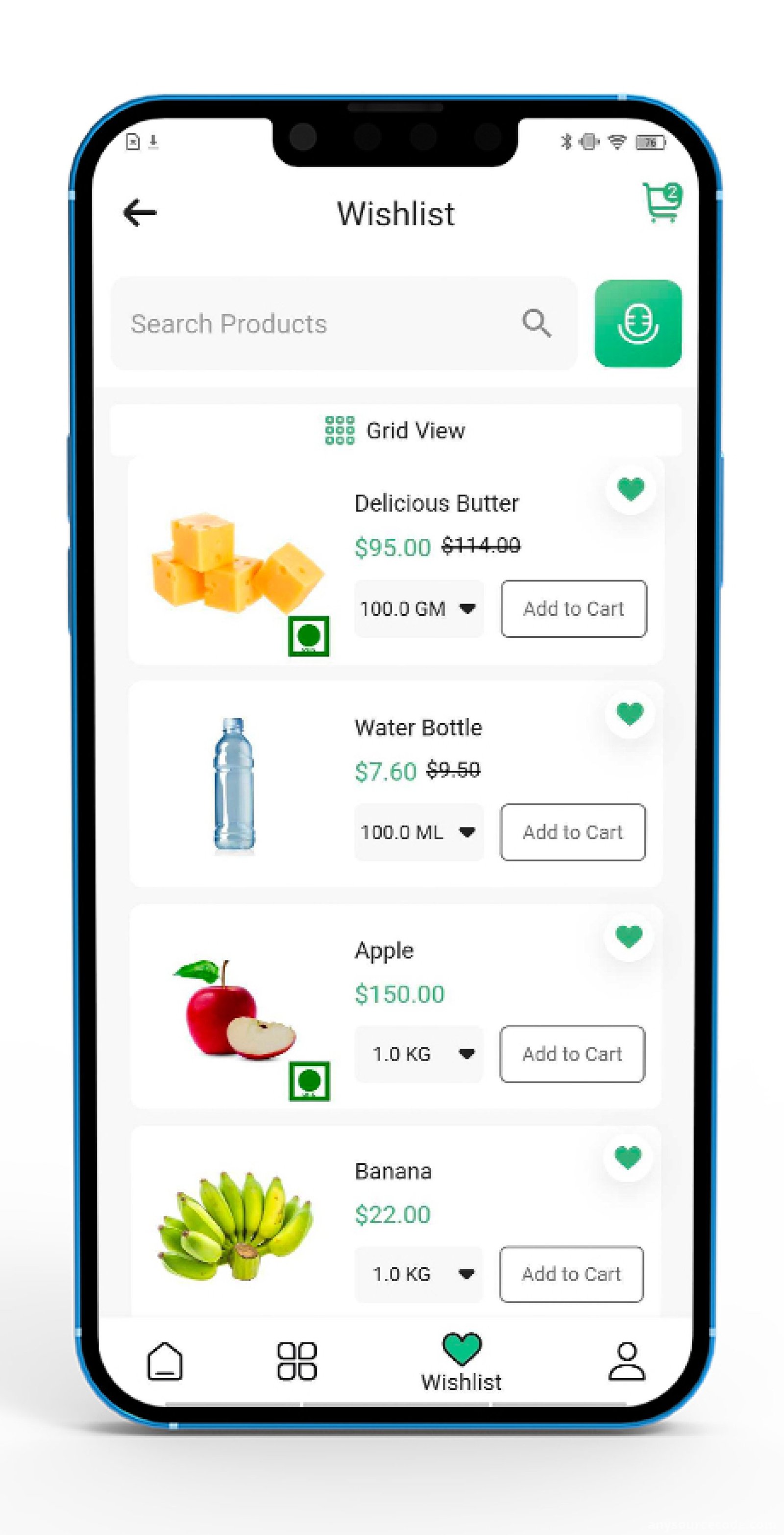Expand the 100.0 GM quantity dropdown
784x1535 pixels.
[x=419, y=608]
